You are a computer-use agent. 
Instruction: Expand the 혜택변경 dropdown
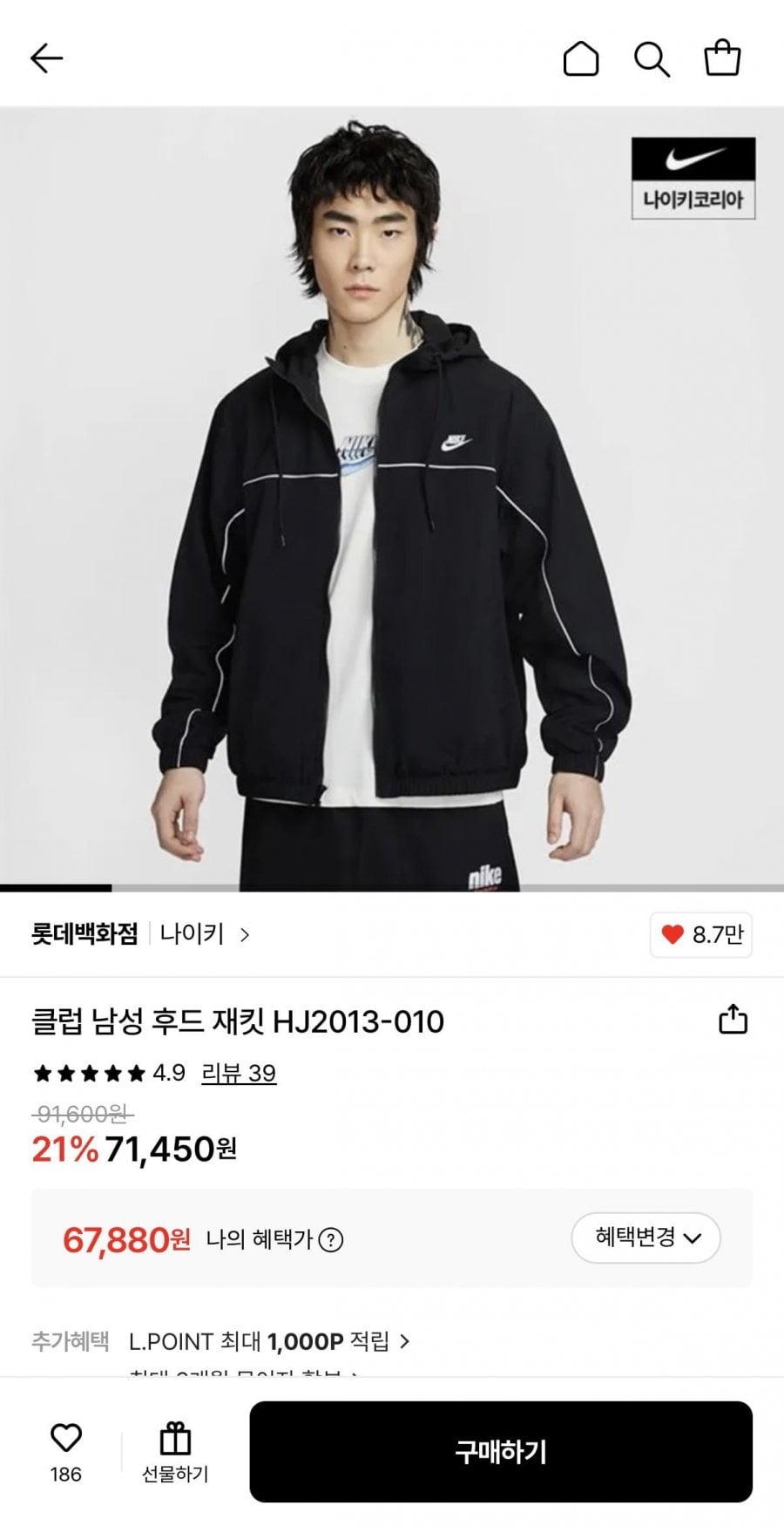[645, 1238]
